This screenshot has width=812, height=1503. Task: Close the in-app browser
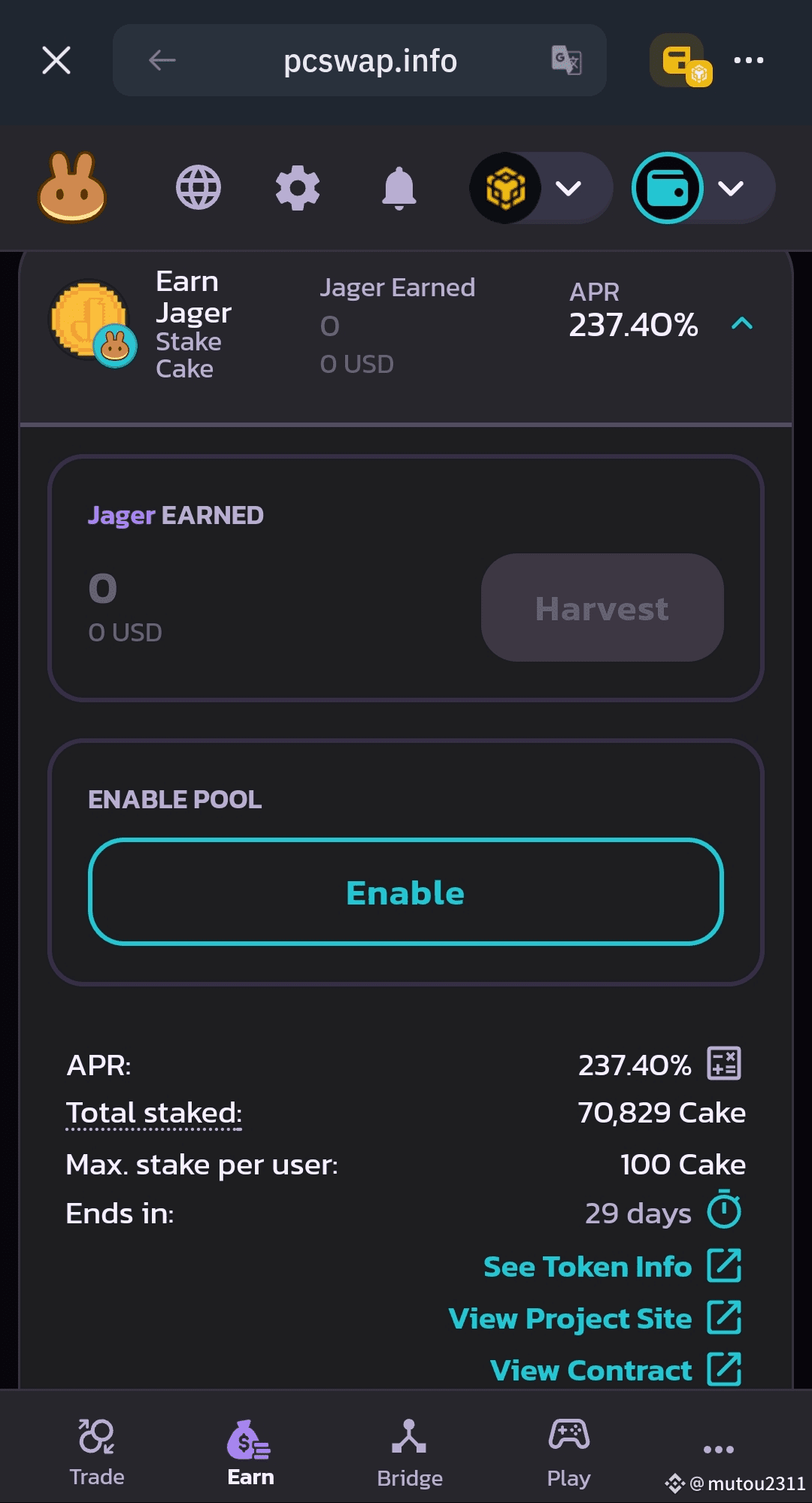(x=56, y=60)
